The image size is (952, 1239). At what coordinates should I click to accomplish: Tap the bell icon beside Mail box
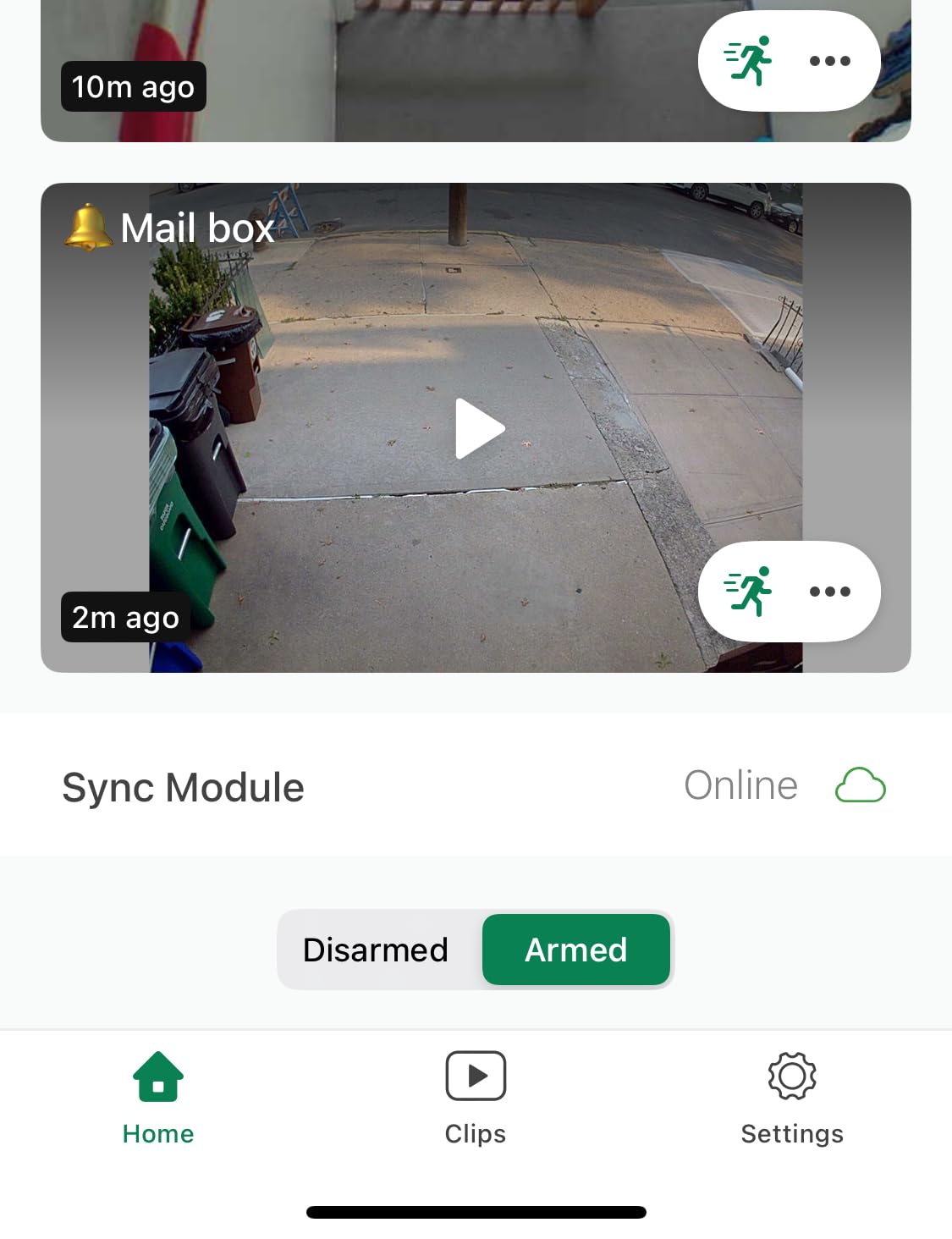[x=87, y=226]
